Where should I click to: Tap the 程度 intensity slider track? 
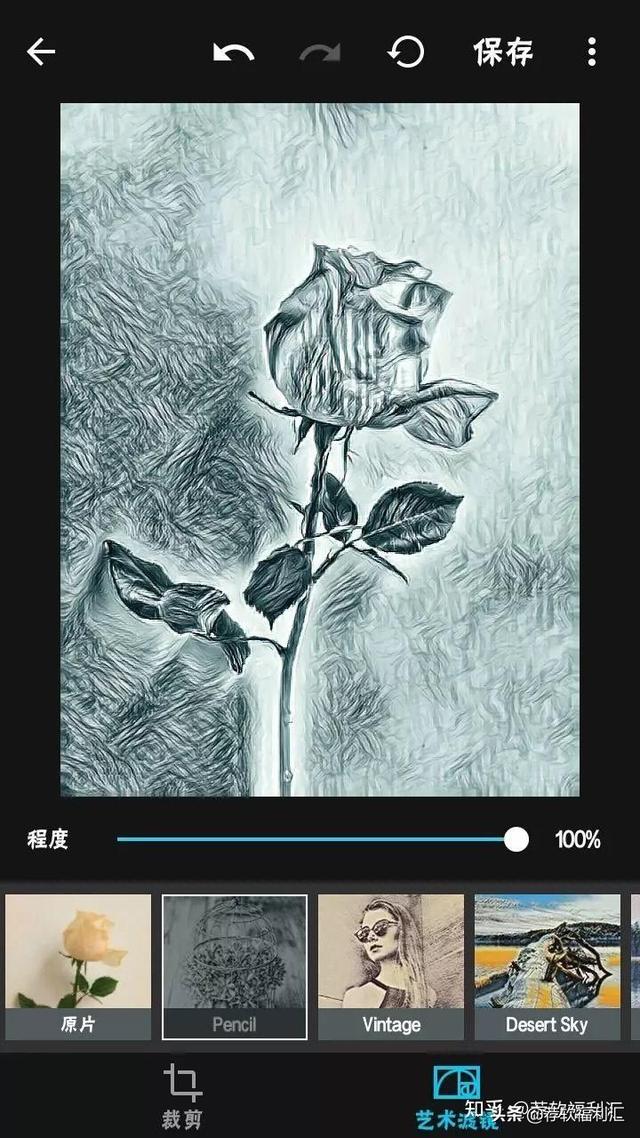pos(316,839)
